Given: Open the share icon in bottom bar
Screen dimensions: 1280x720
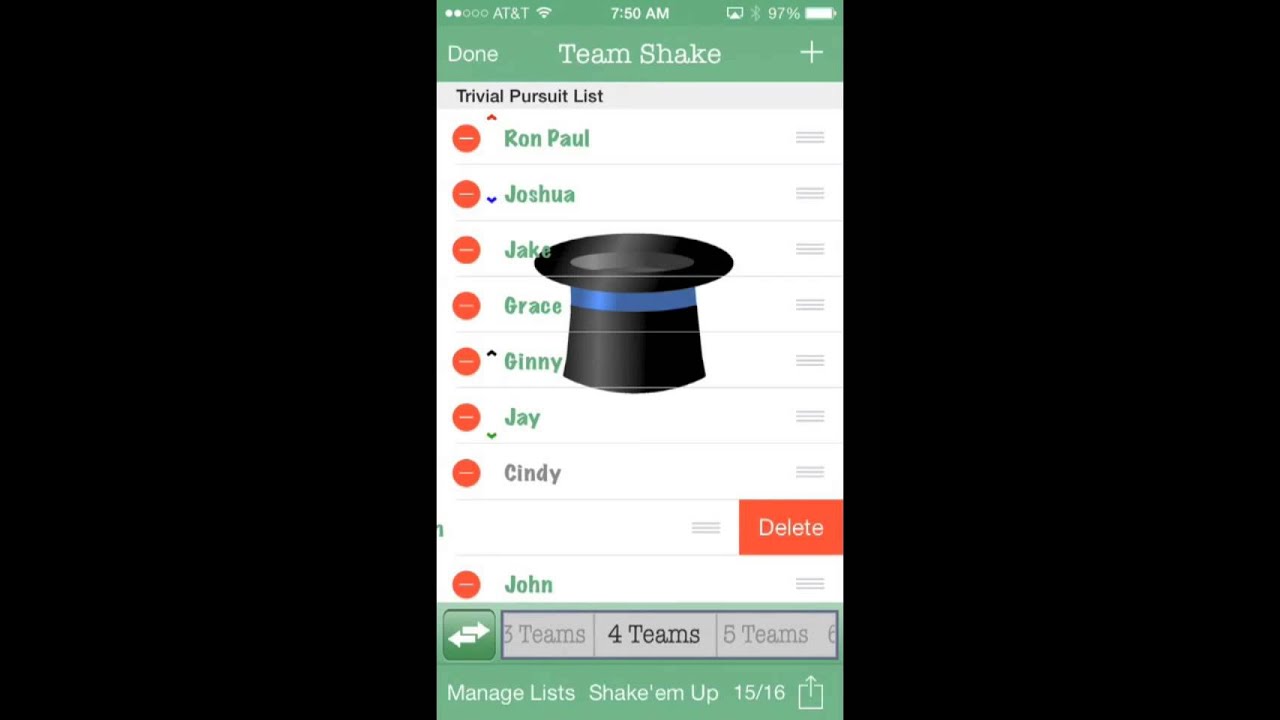Looking at the screenshot, I should point(811,692).
